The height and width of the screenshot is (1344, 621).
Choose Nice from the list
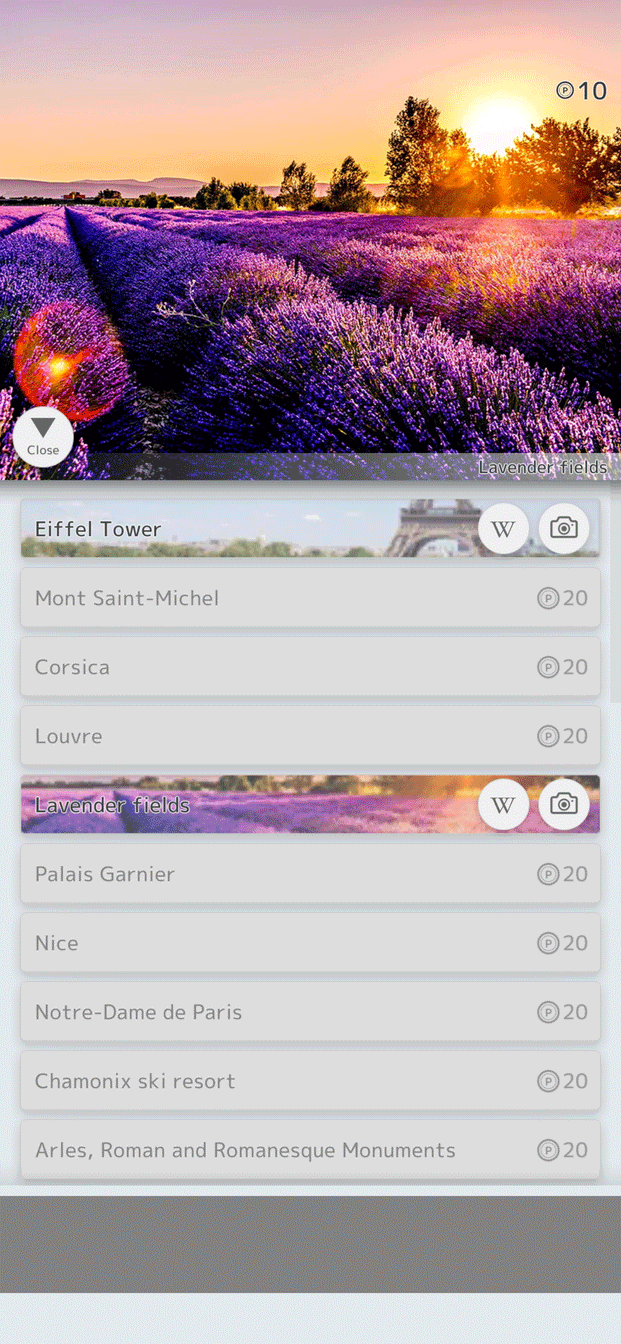310,943
